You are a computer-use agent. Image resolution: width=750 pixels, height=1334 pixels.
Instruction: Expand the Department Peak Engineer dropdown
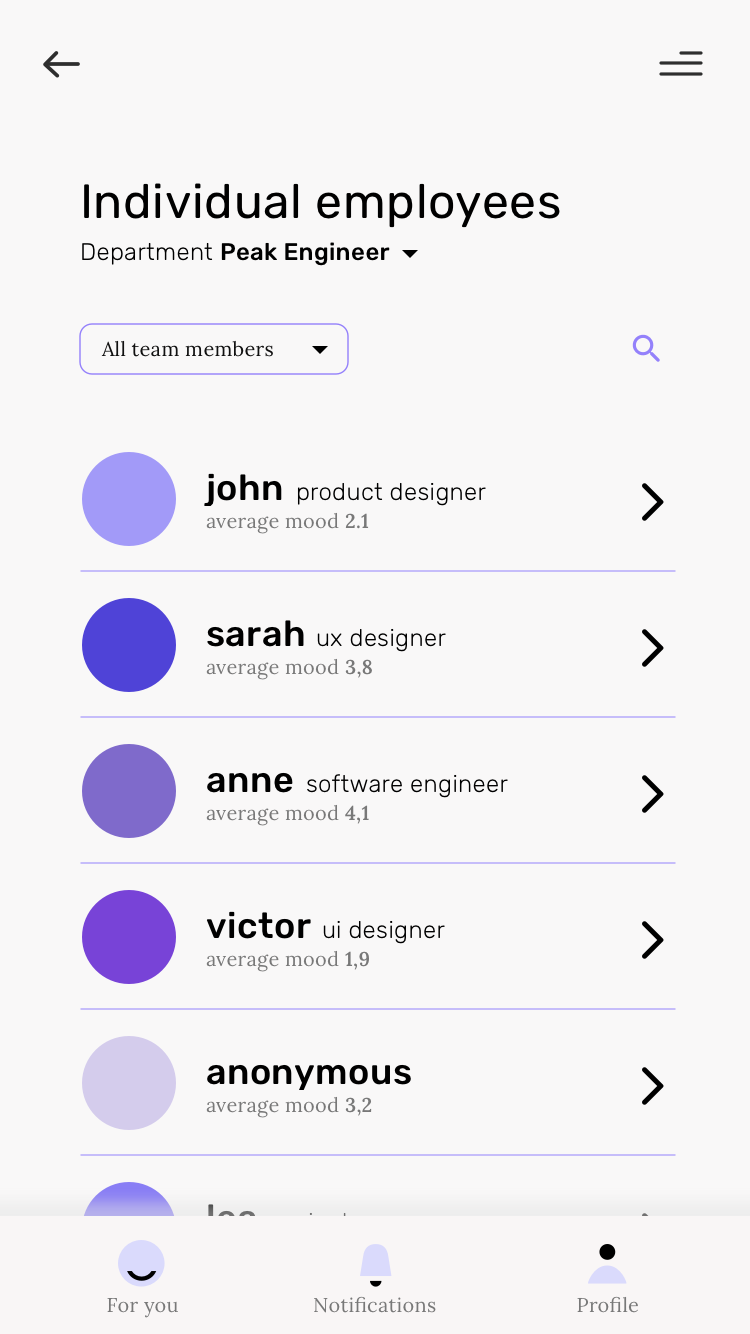(249, 252)
